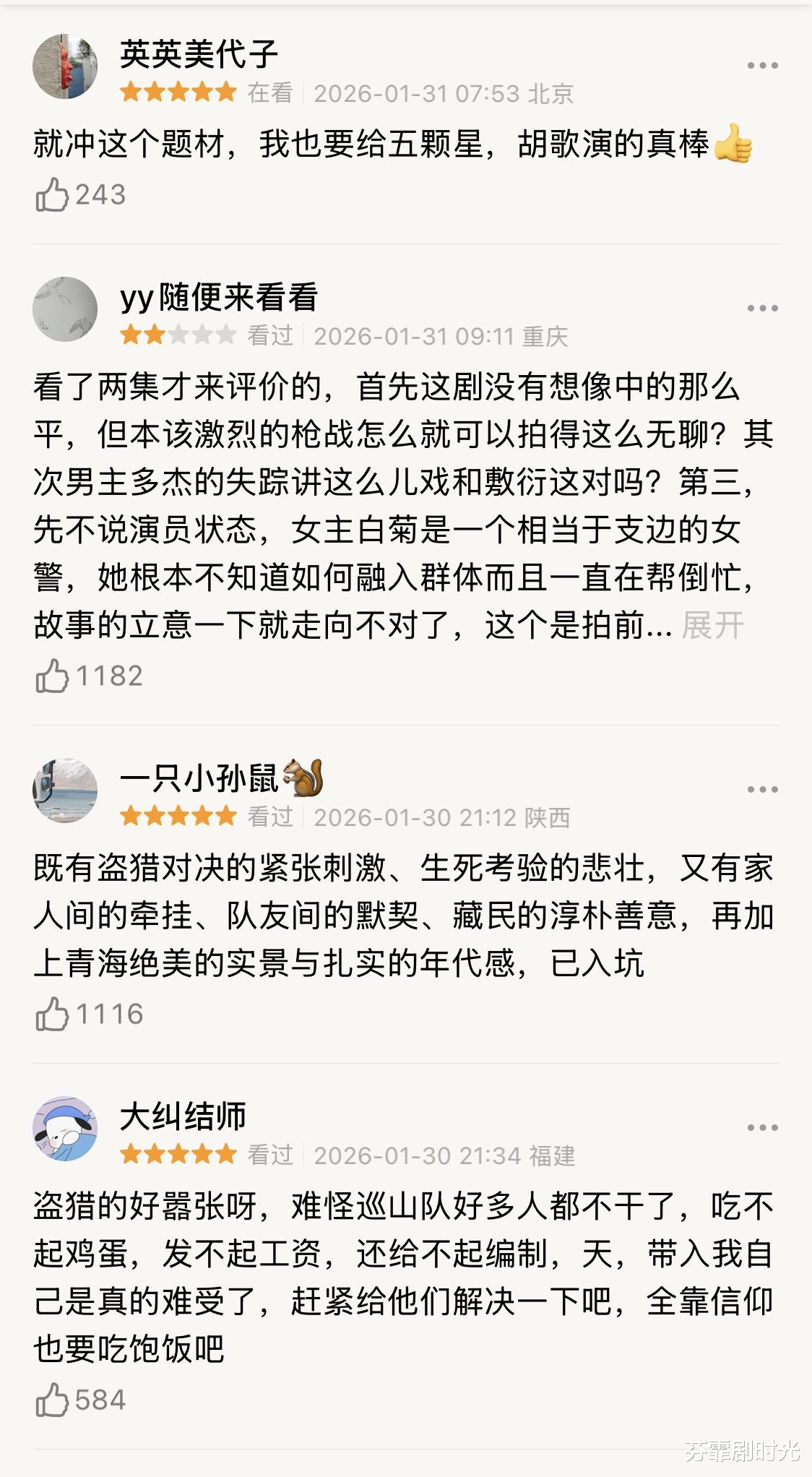Open the overflow menu on yy随便来看看's review
Viewport: 812px width, 1477px height.
click(x=762, y=309)
